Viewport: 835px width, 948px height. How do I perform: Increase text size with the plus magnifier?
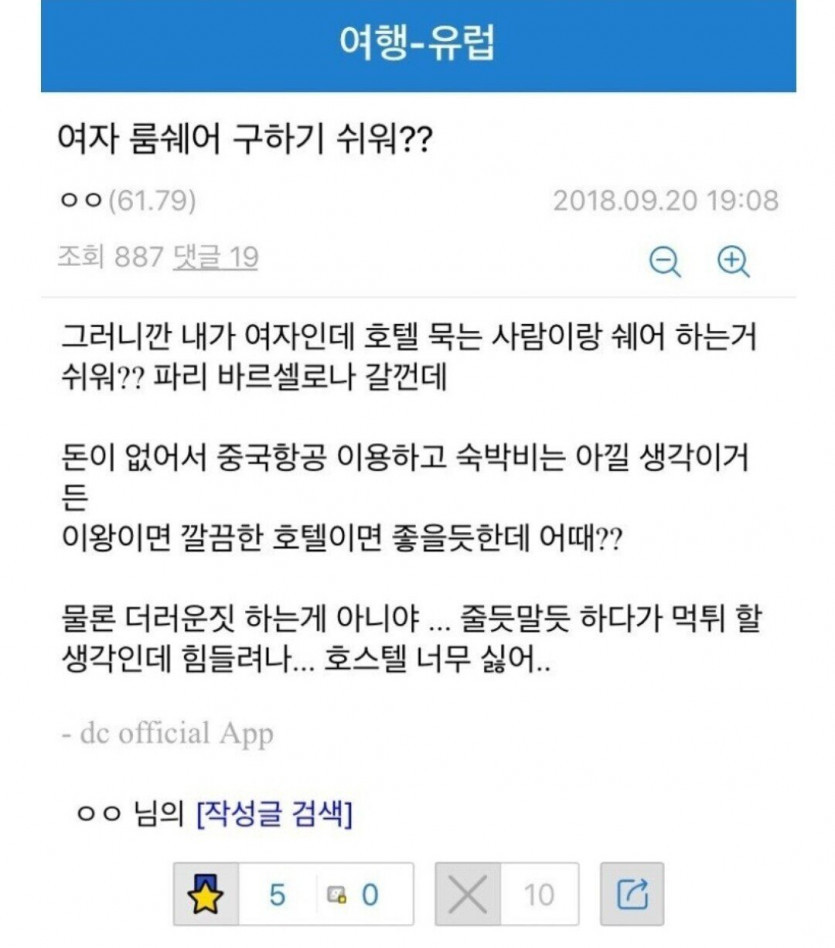[734, 261]
